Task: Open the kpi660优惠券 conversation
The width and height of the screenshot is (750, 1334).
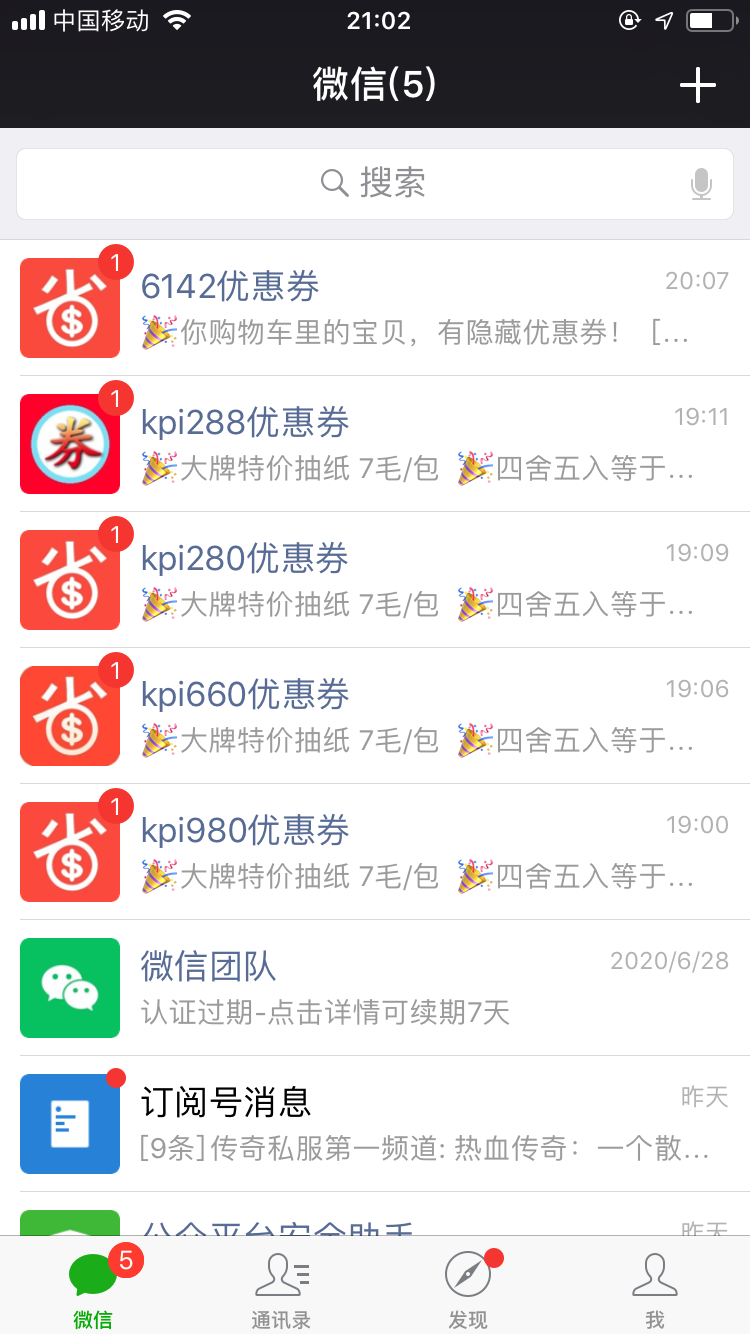Action: pyautogui.click(x=375, y=716)
